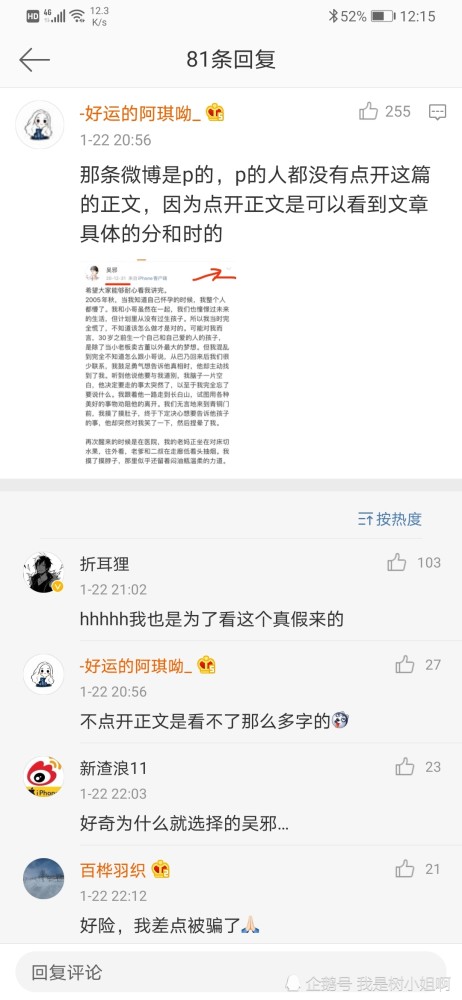This screenshot has width=462, height=1000.
Task: Like 新渣浪11's reply
Action: coord(405,767)
